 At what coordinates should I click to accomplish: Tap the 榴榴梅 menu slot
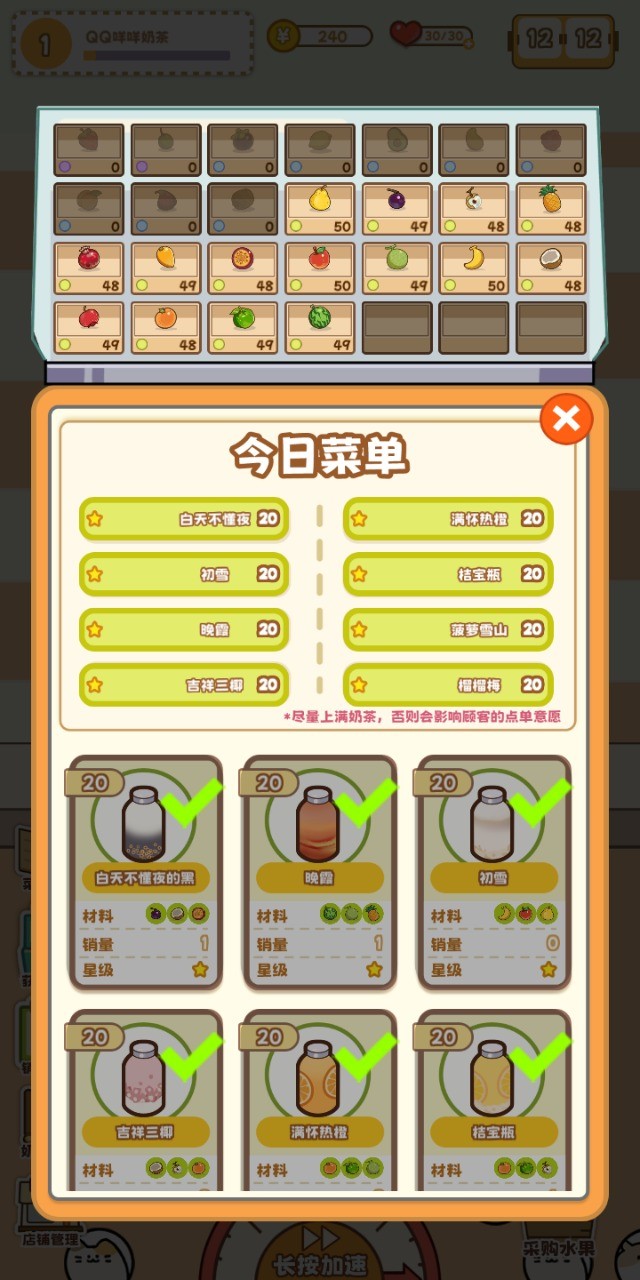448,685
